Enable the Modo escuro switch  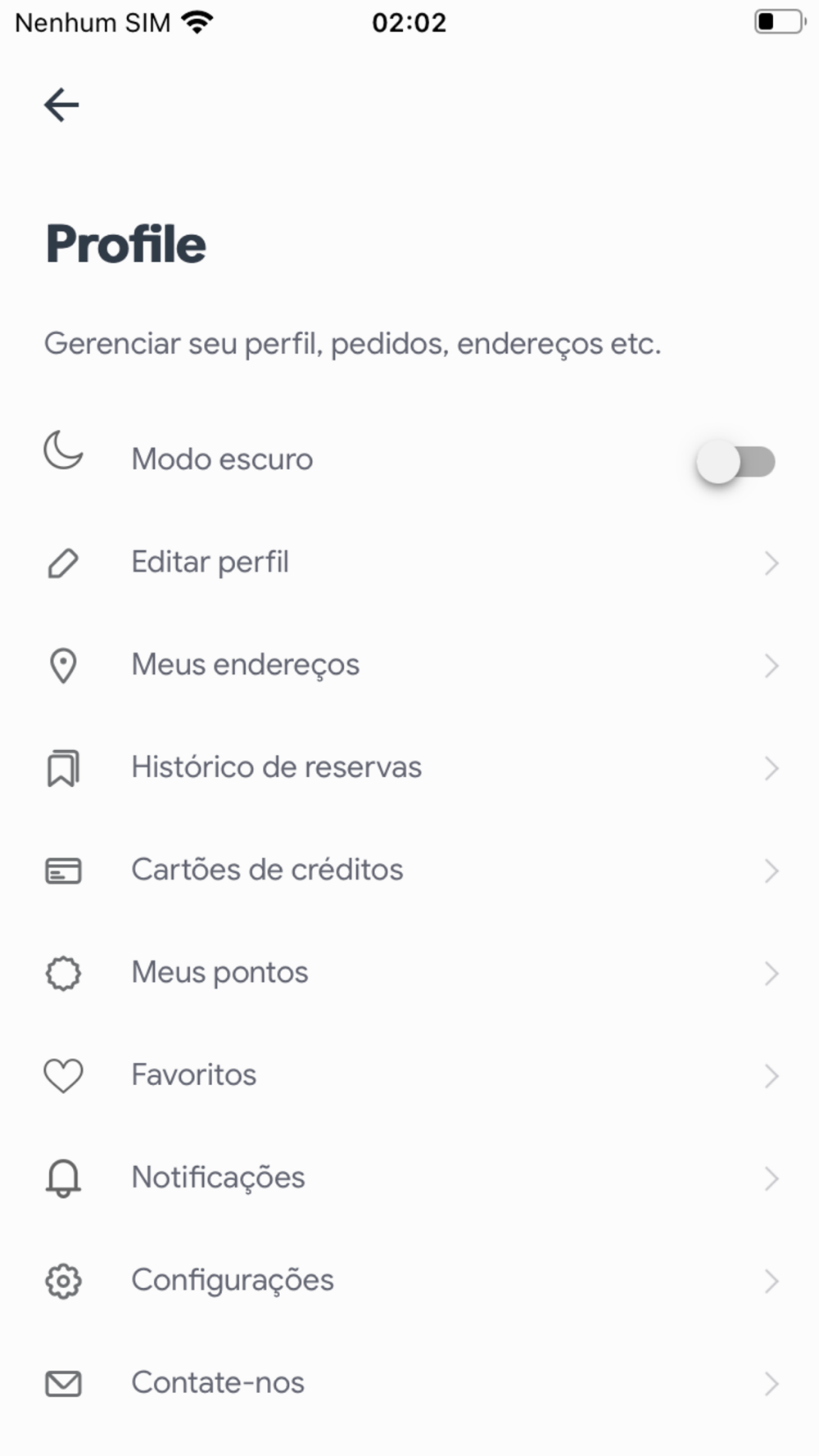point(735,461)
